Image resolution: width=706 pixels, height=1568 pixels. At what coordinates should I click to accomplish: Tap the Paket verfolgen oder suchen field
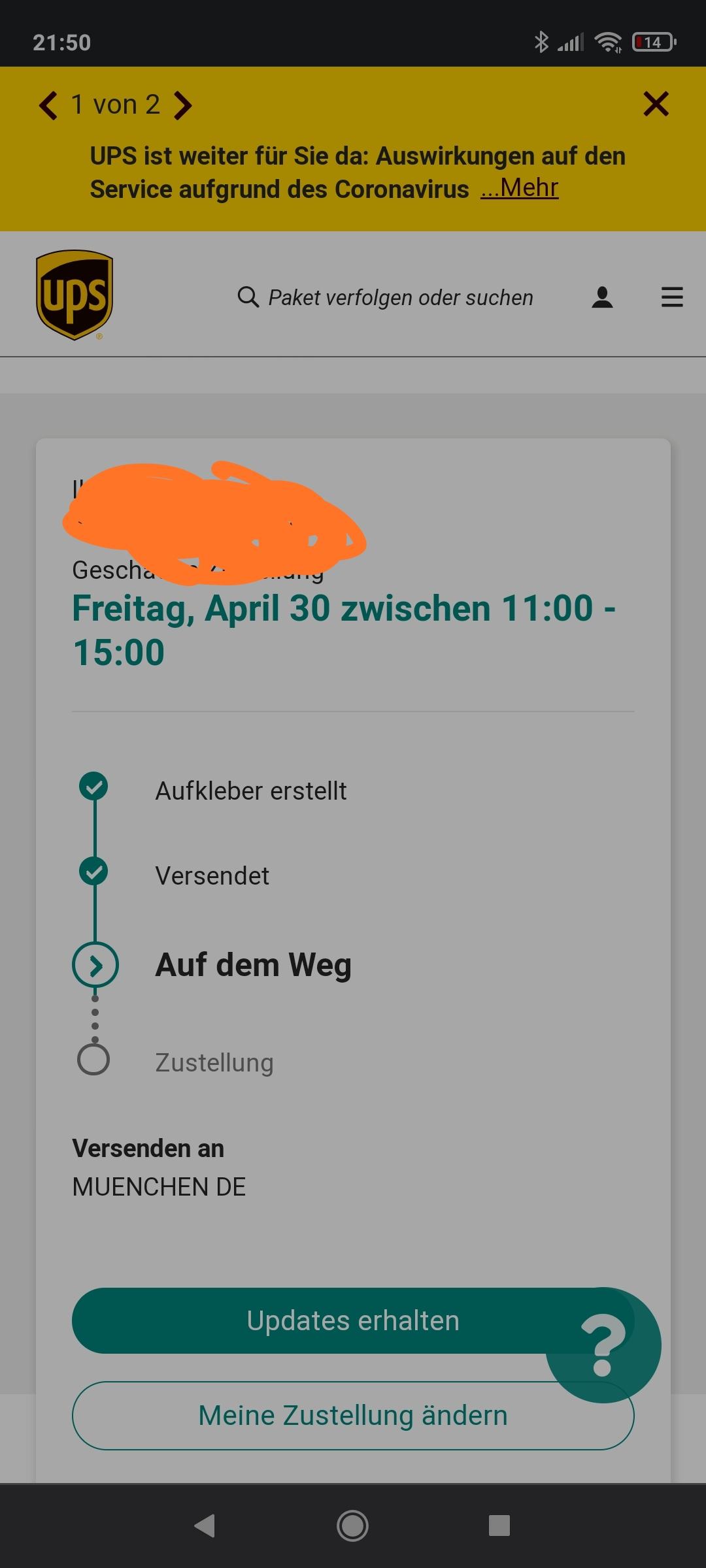[386, 297]
